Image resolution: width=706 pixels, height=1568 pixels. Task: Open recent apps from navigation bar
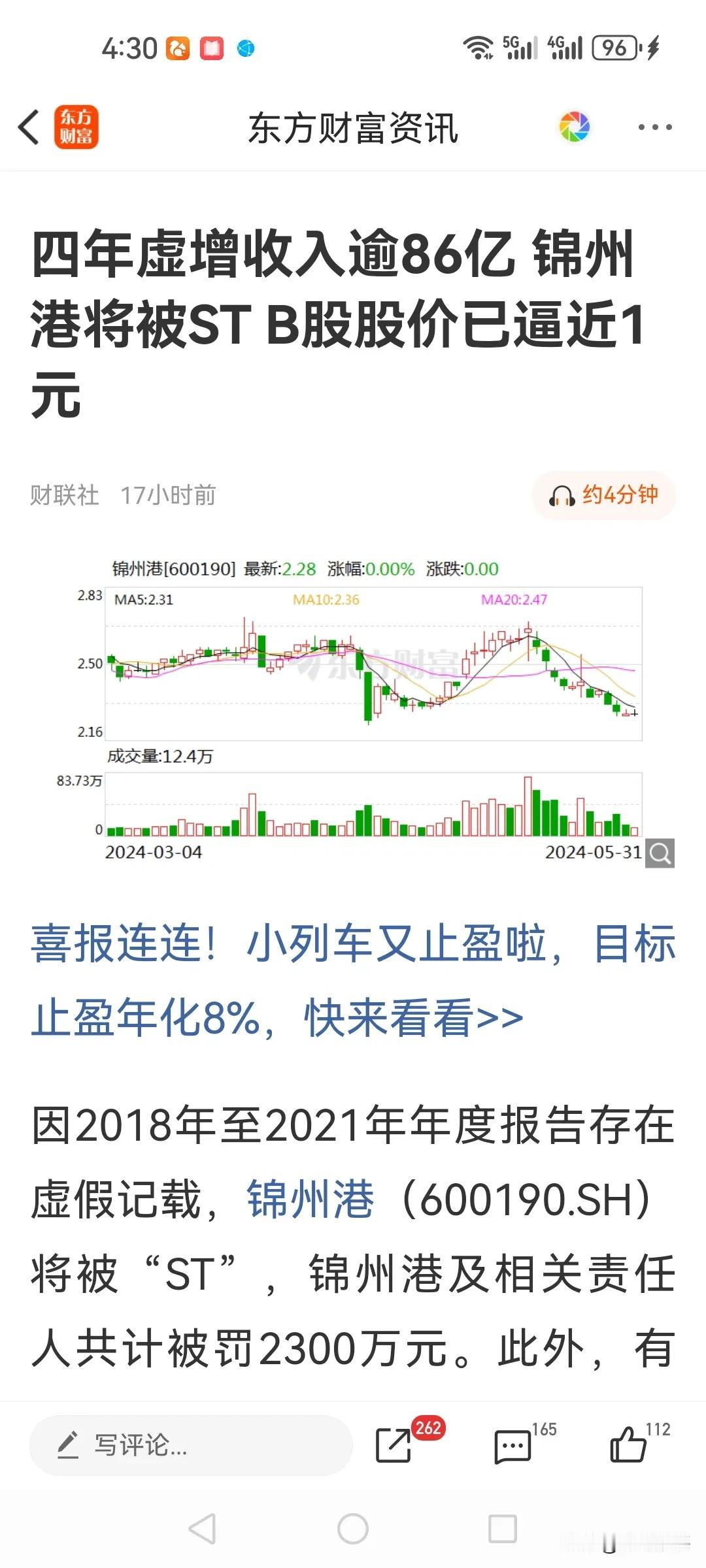[x=503, y=1529]
